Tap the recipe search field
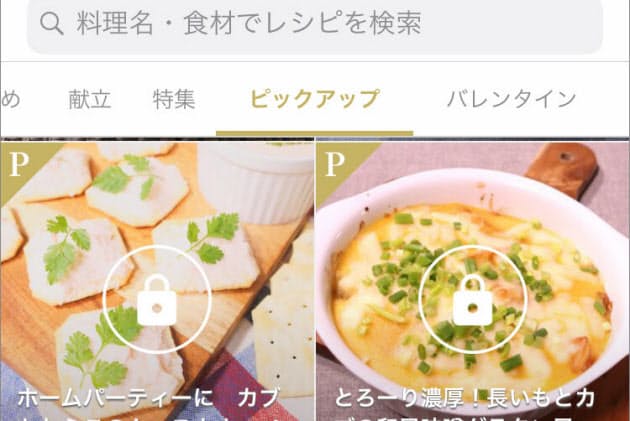This screenshot has width=630, height=421. pos(314,23)
